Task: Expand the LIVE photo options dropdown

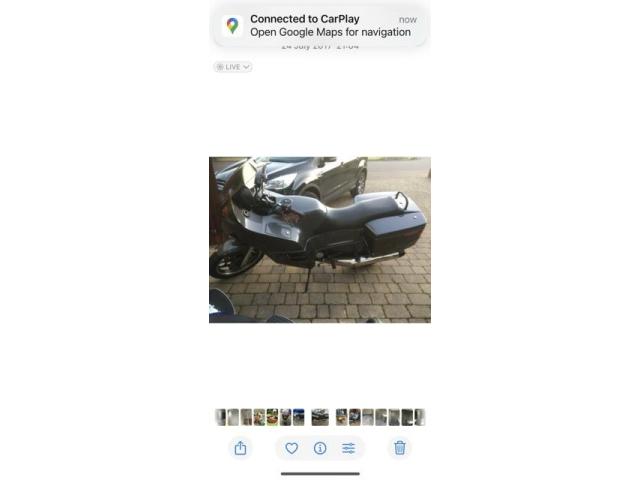Action: click(x=233, y=67)
